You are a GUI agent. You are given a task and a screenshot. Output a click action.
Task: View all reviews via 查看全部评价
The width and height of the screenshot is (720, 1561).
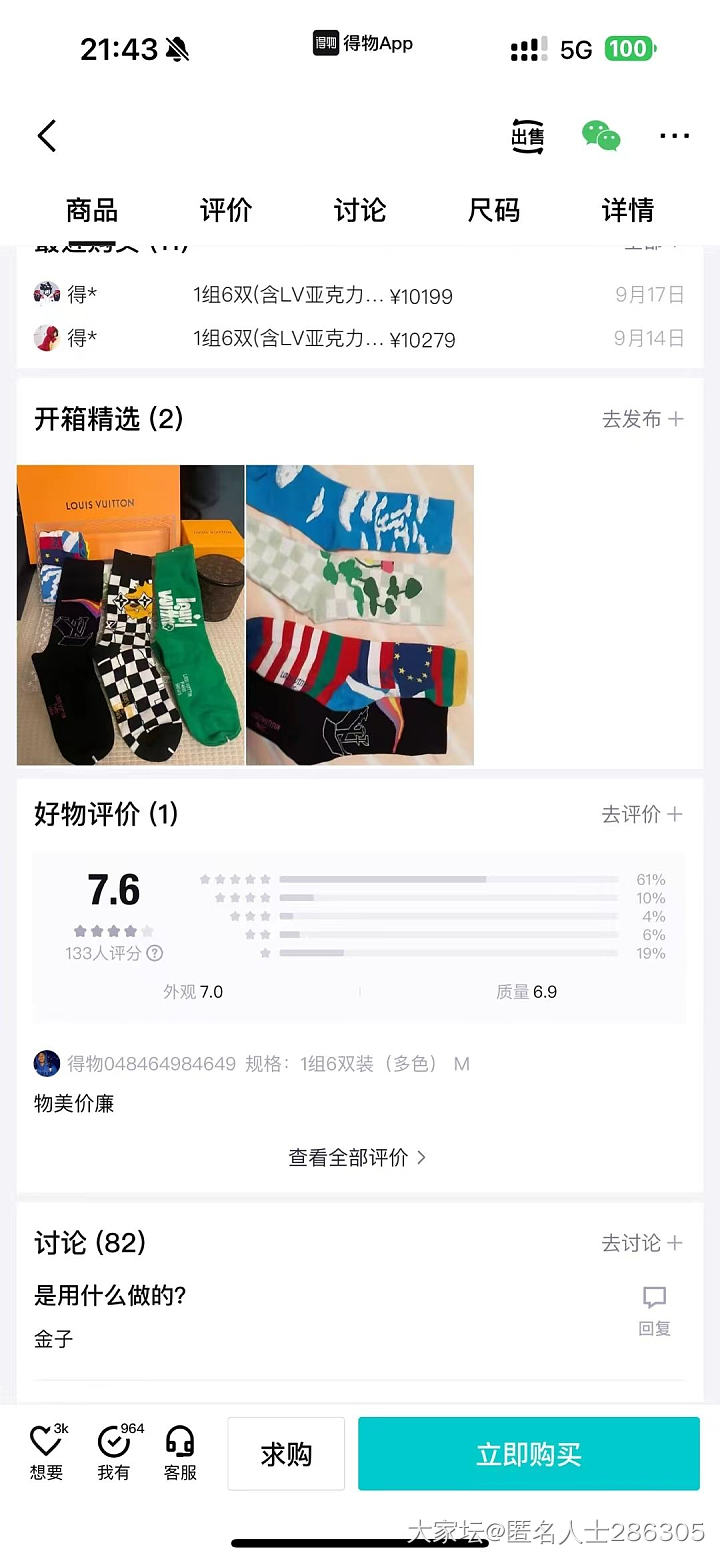tap(358, 1157)
